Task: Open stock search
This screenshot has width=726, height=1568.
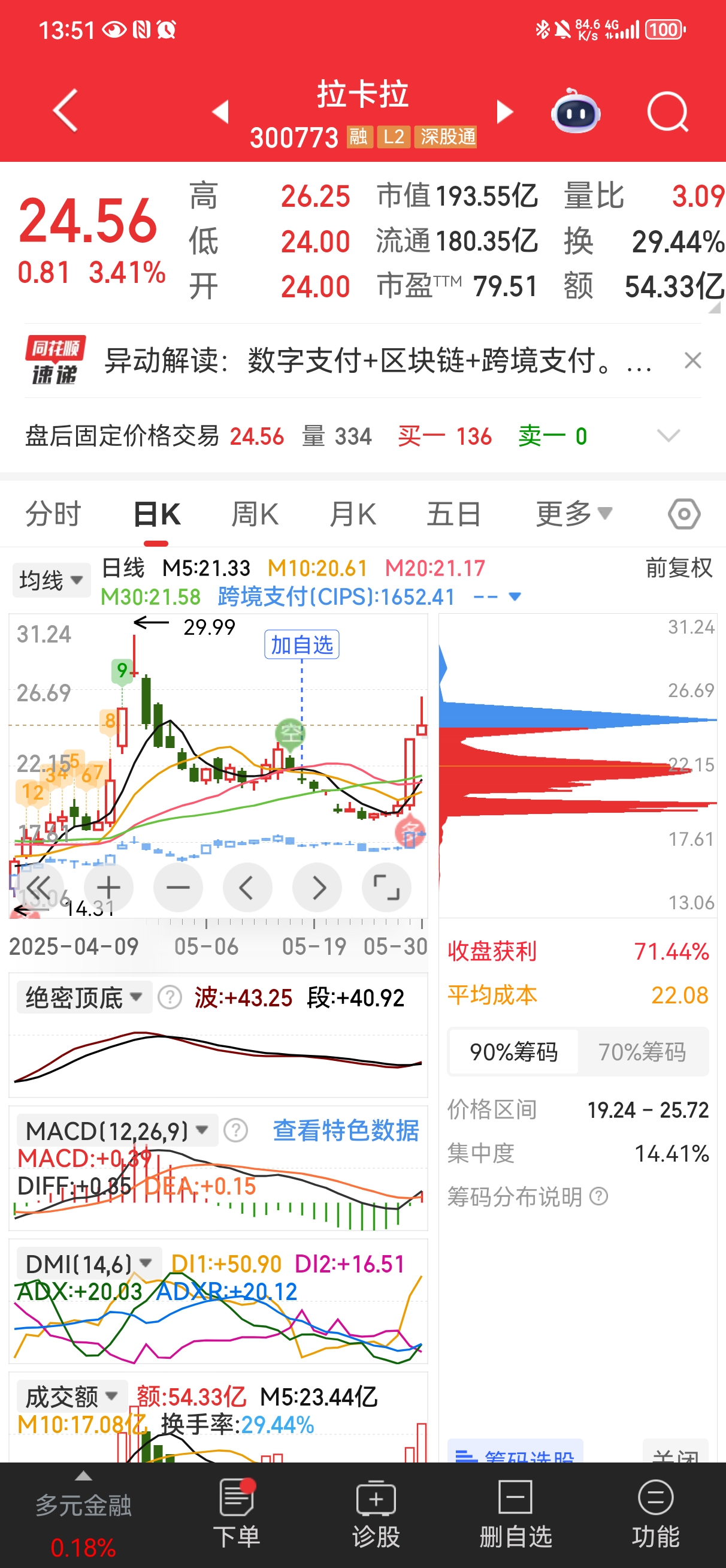Action: pos(667,112)
